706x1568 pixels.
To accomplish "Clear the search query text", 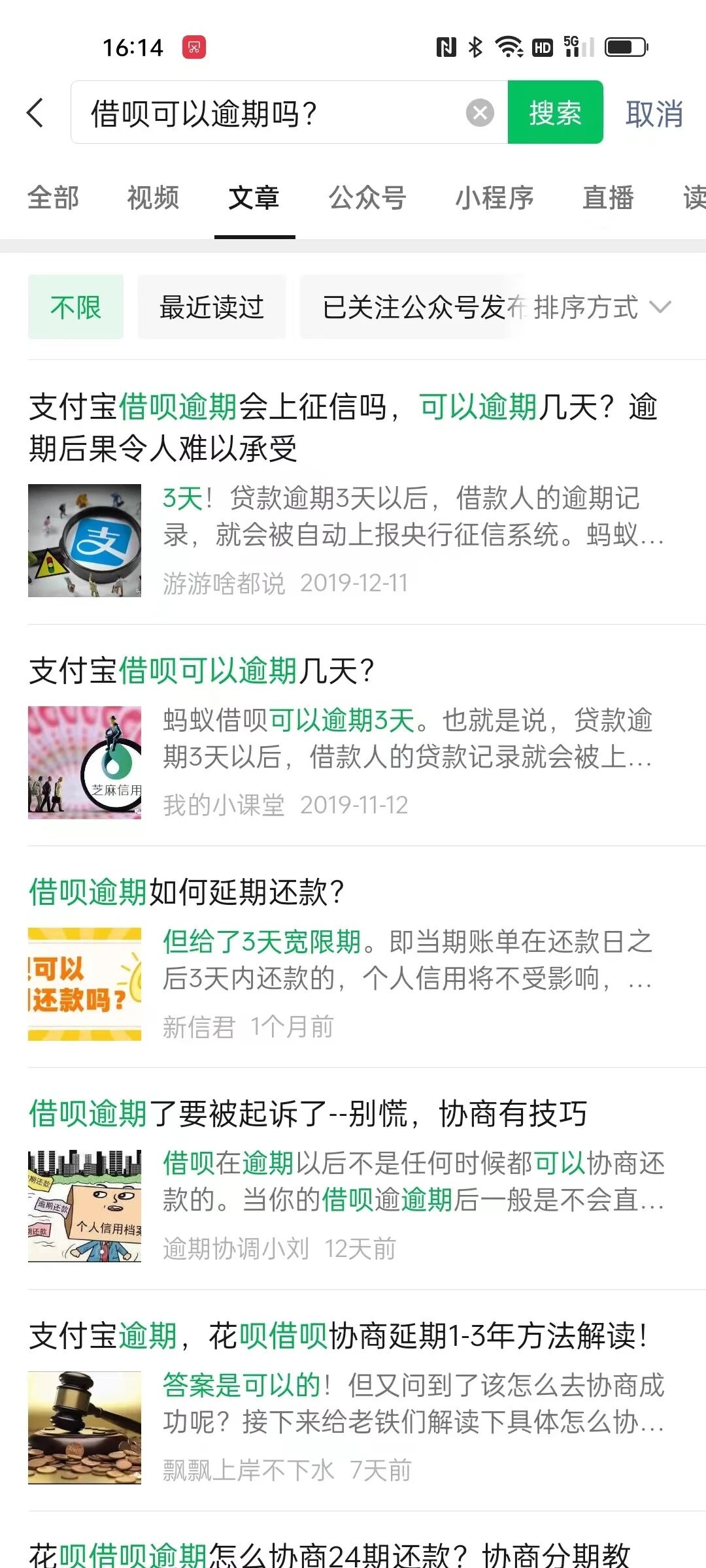I will [x=480, y=113].
